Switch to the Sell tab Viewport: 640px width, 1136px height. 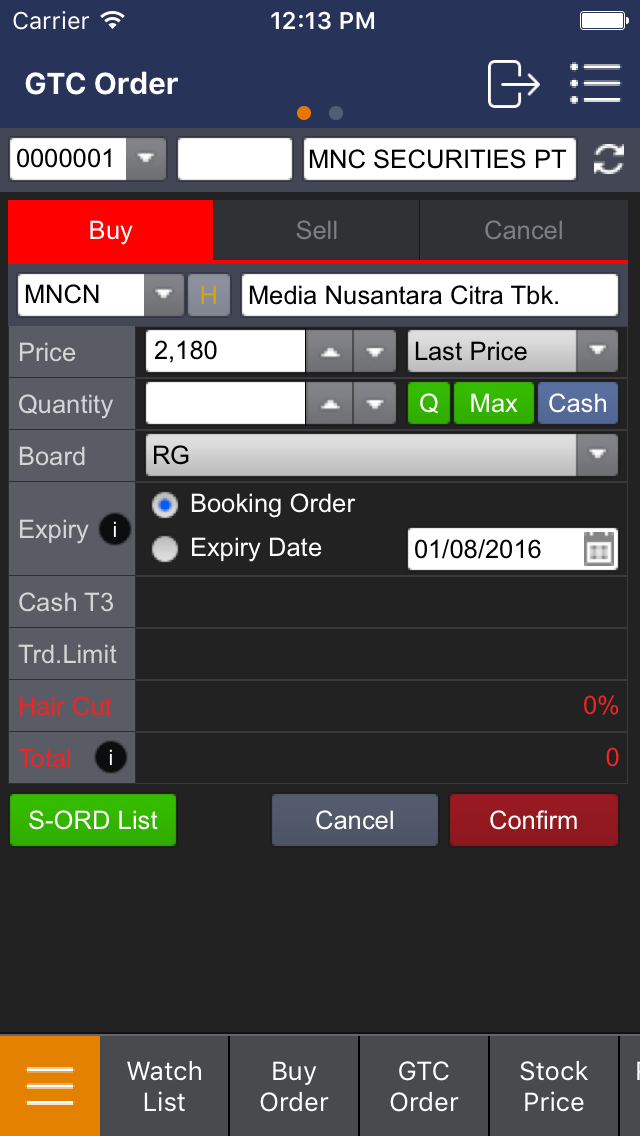pos(317,230)
